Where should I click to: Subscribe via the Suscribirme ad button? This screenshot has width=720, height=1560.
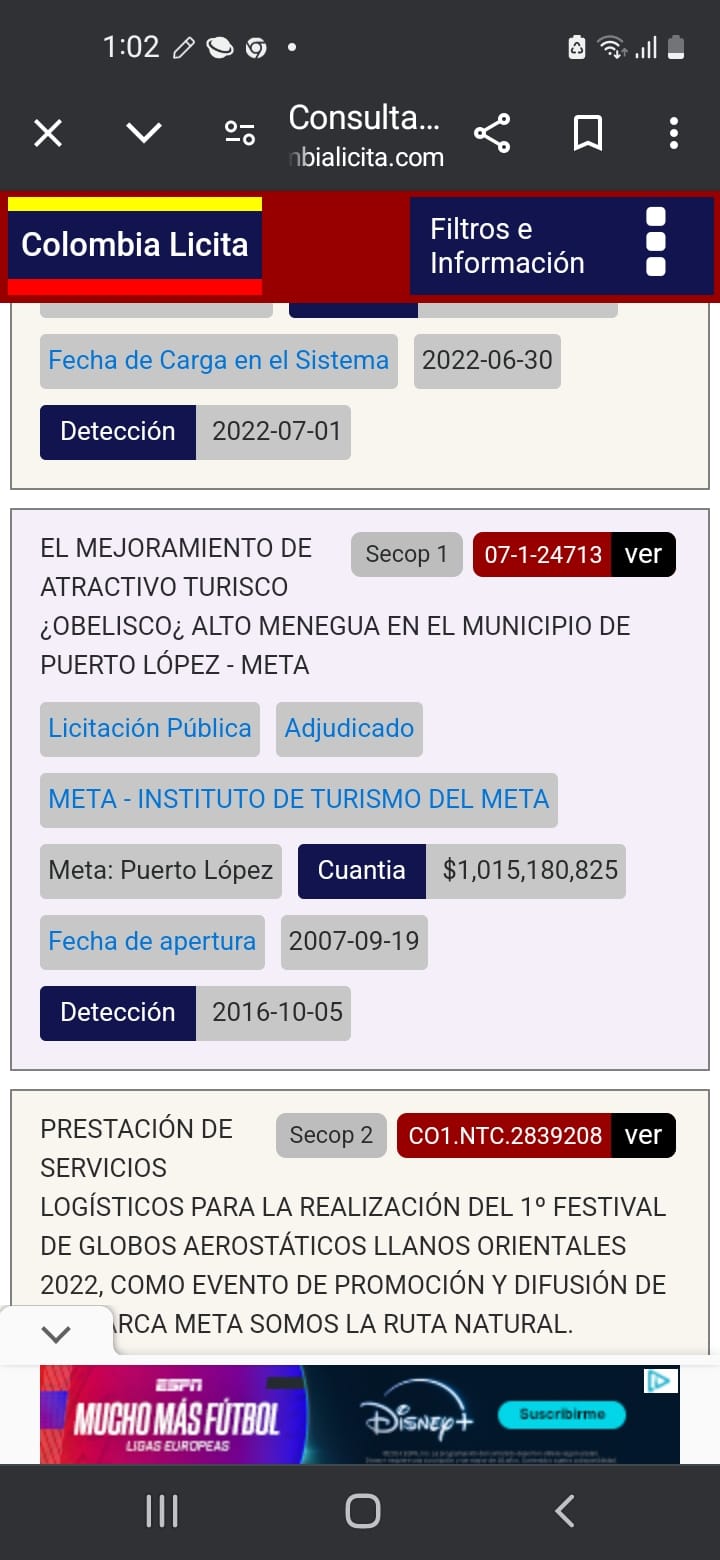(x=572, y=1414)
